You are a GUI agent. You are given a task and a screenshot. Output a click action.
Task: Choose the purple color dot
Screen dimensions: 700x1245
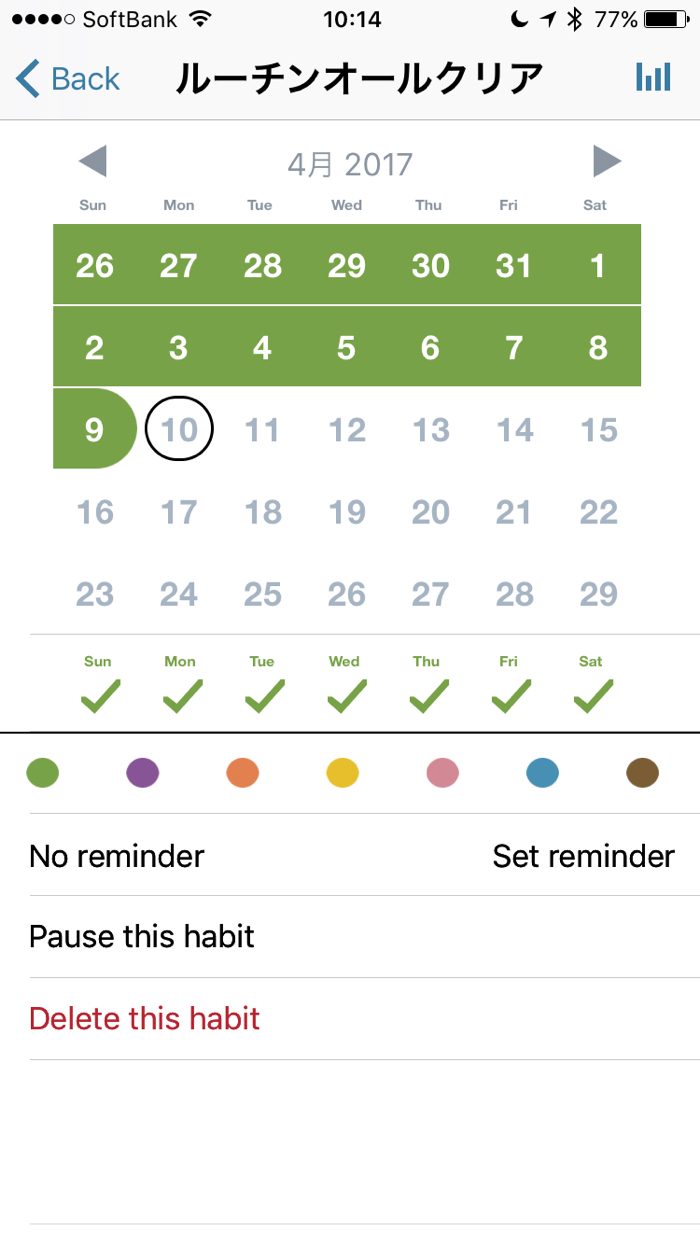143,773
